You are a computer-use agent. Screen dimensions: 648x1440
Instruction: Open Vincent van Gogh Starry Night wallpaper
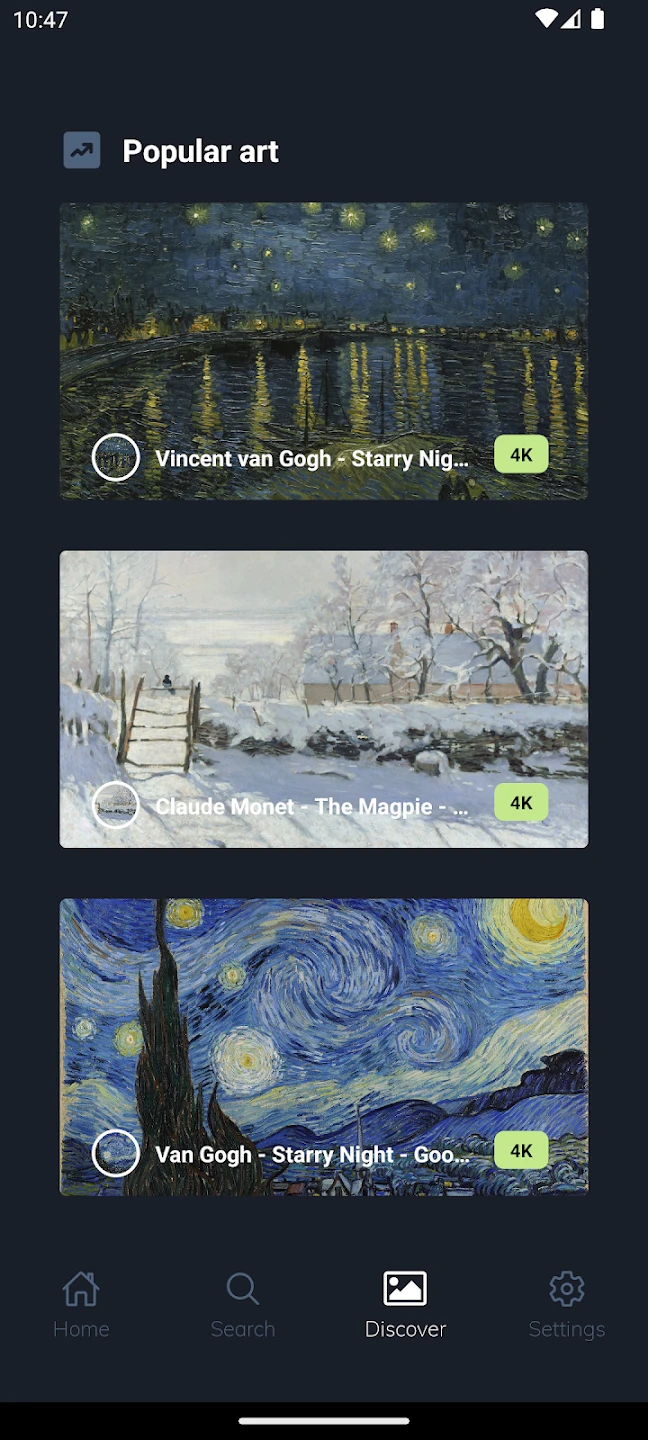323,351
